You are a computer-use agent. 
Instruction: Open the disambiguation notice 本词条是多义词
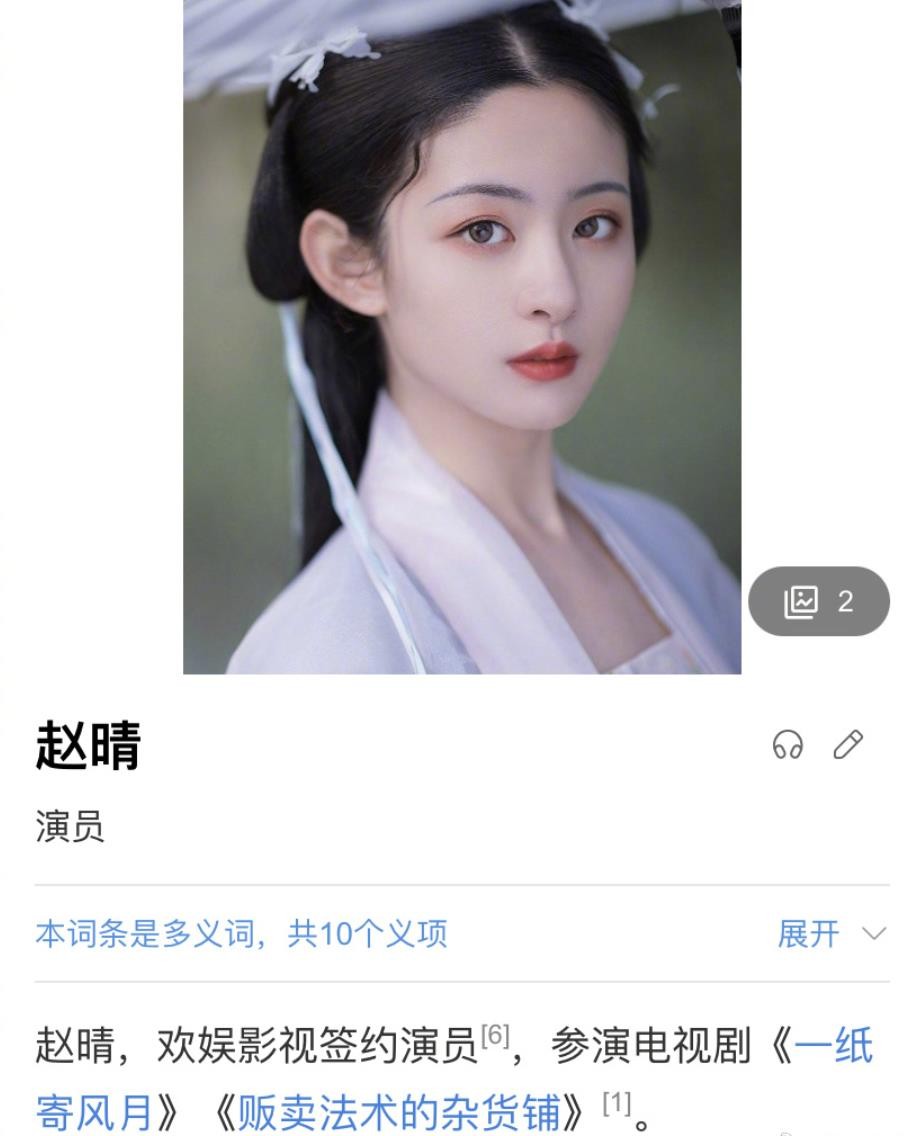241,934
